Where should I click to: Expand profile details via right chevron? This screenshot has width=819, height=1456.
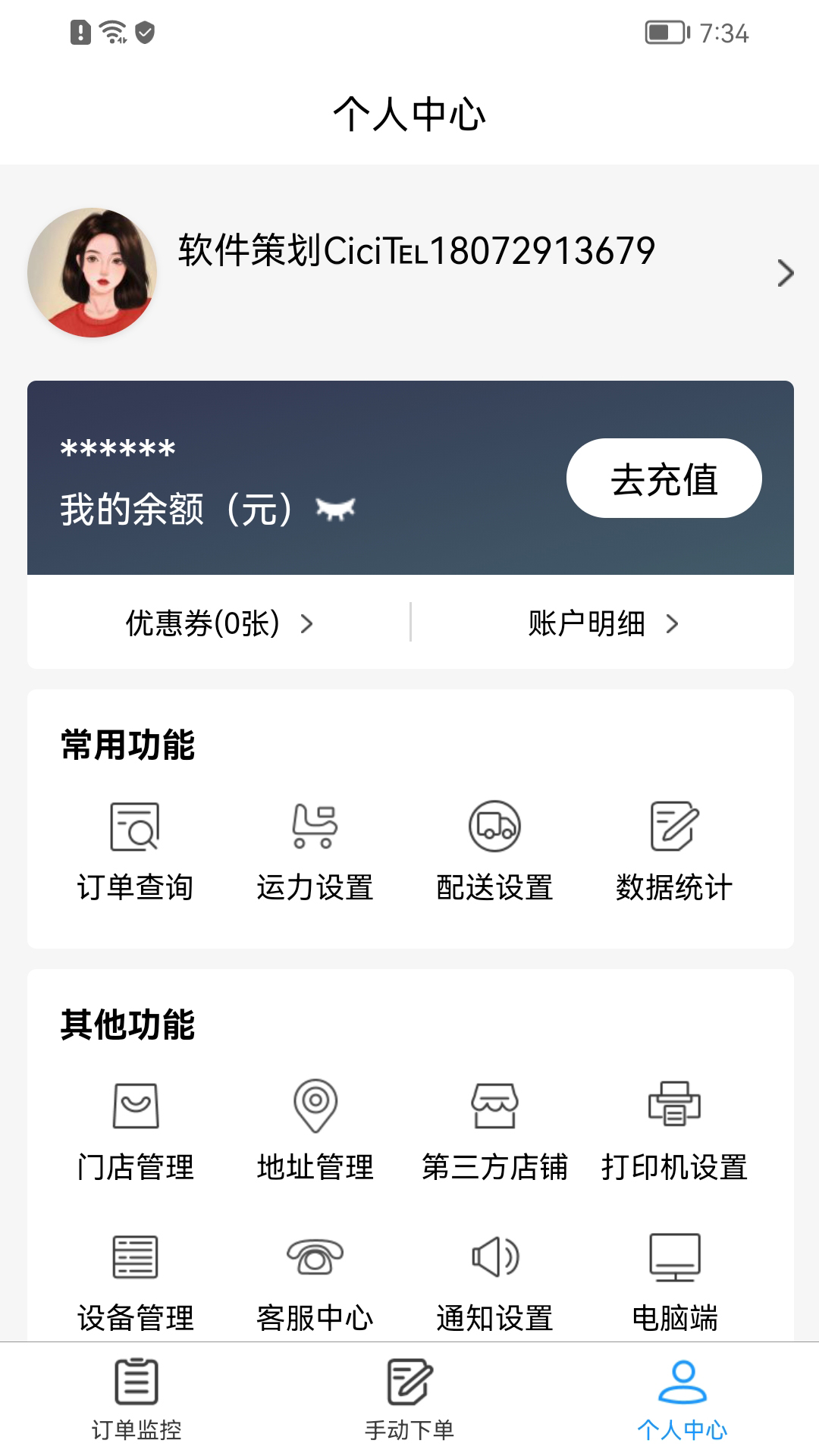785,273
